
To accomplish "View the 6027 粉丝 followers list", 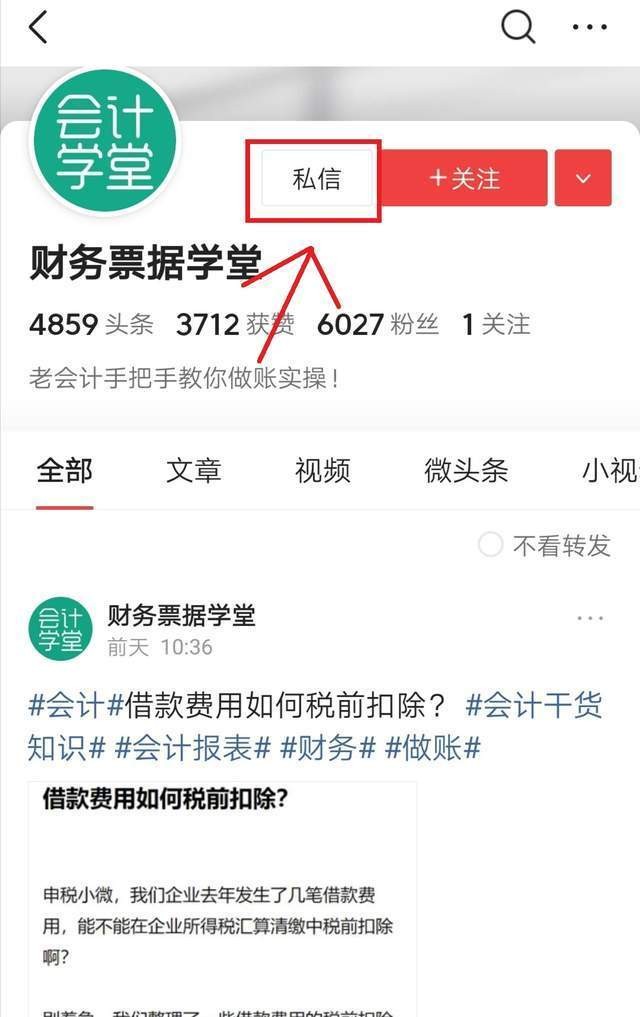I will tap(377, 324).
